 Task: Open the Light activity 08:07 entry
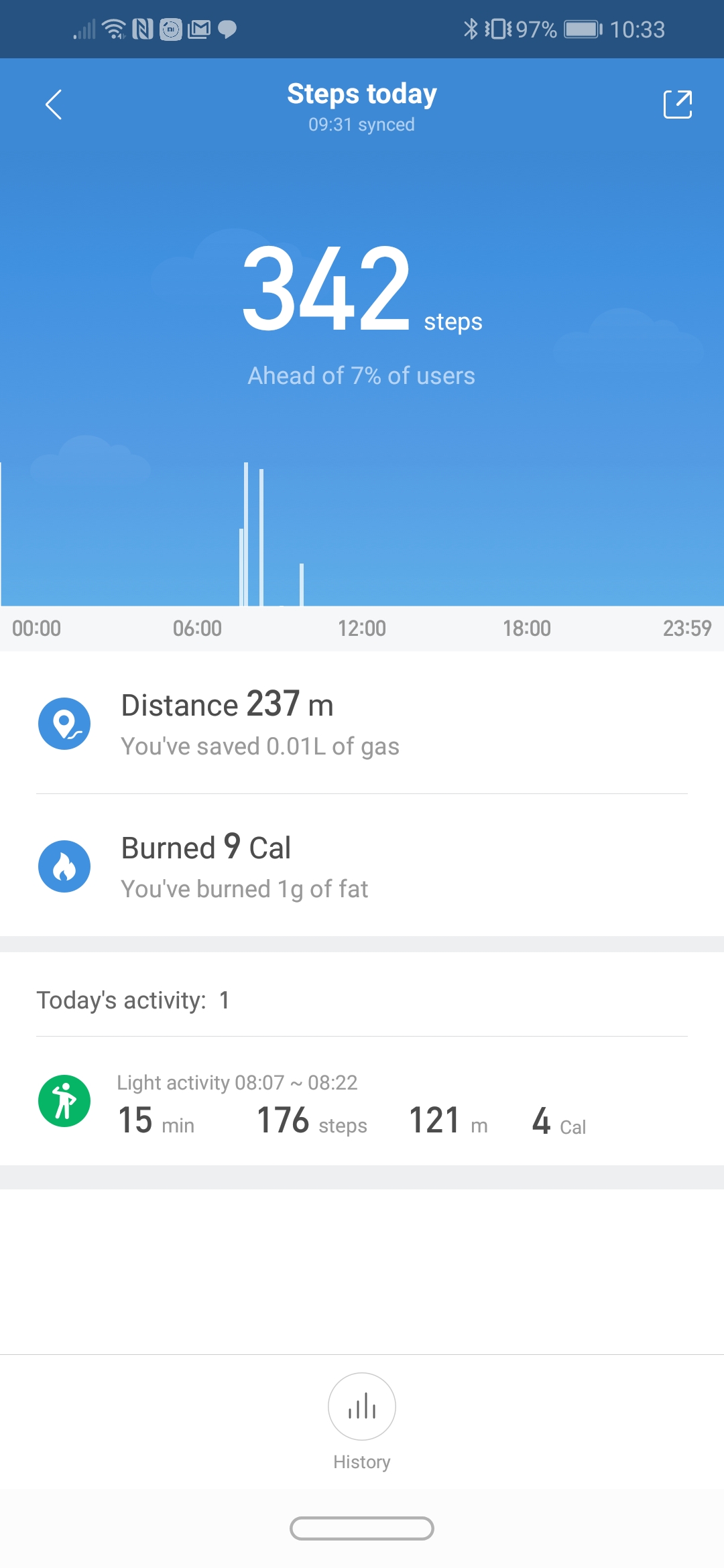point(362,1102)
